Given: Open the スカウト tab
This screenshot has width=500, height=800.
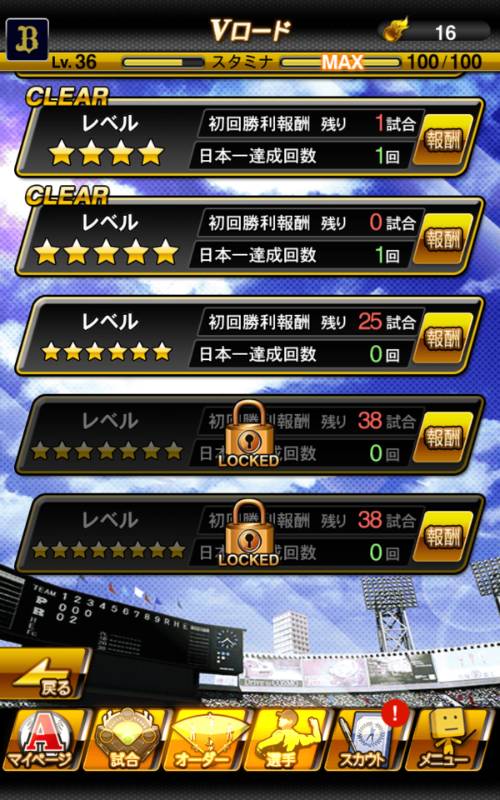Looking at the screenshot, I should pos(365,740).
